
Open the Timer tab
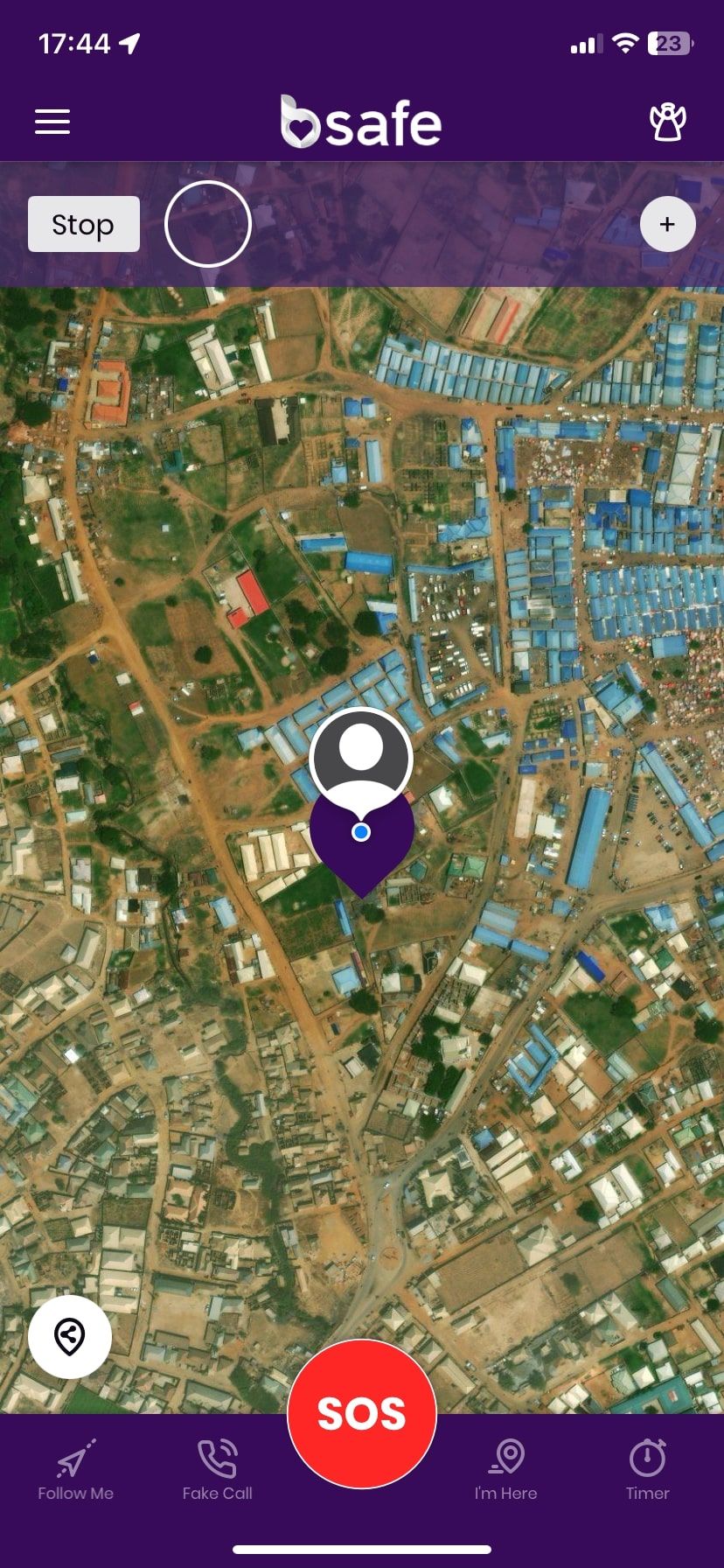coord(648,1471)
